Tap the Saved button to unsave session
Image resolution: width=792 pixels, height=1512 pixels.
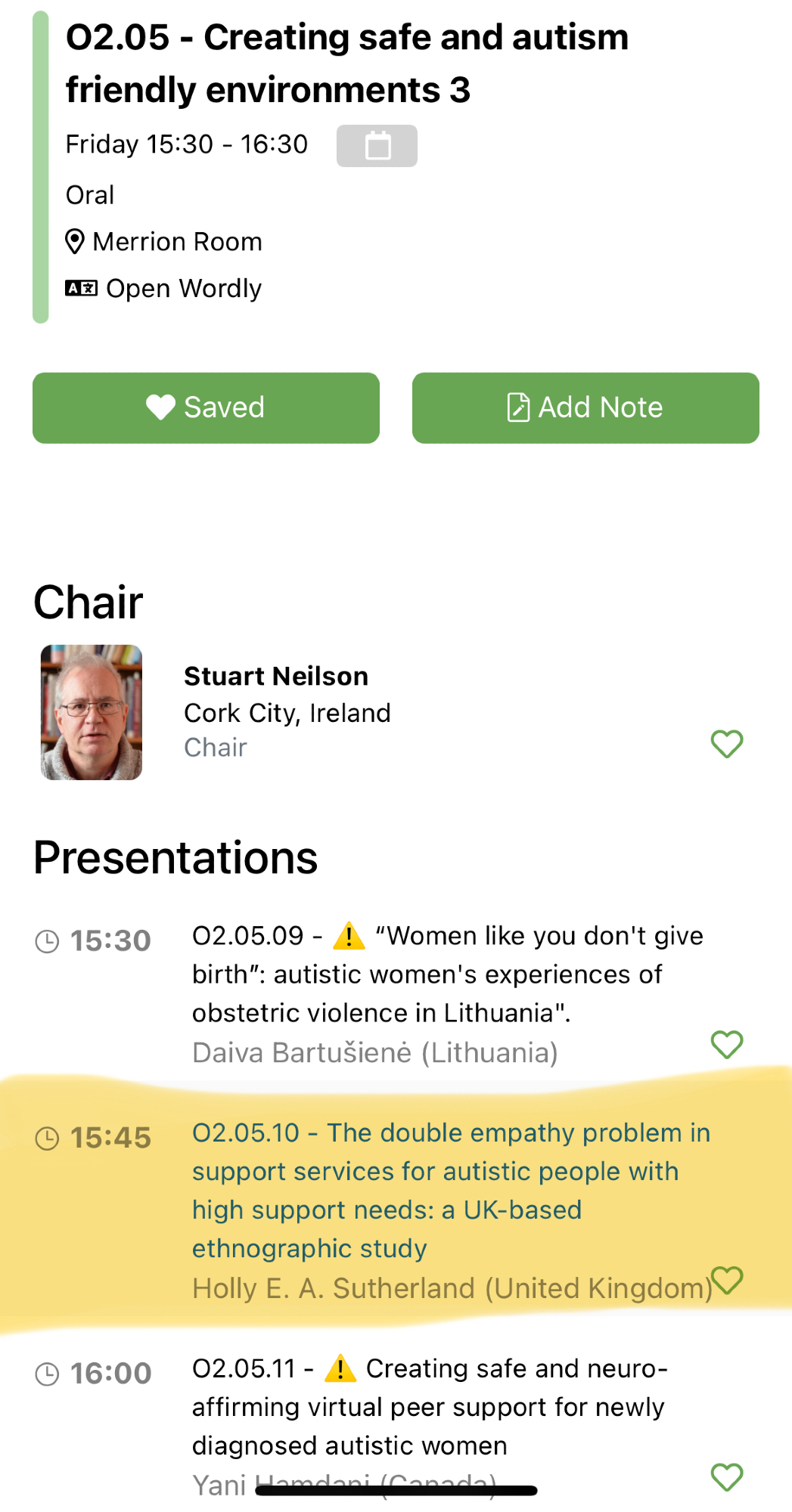point(206,407)
